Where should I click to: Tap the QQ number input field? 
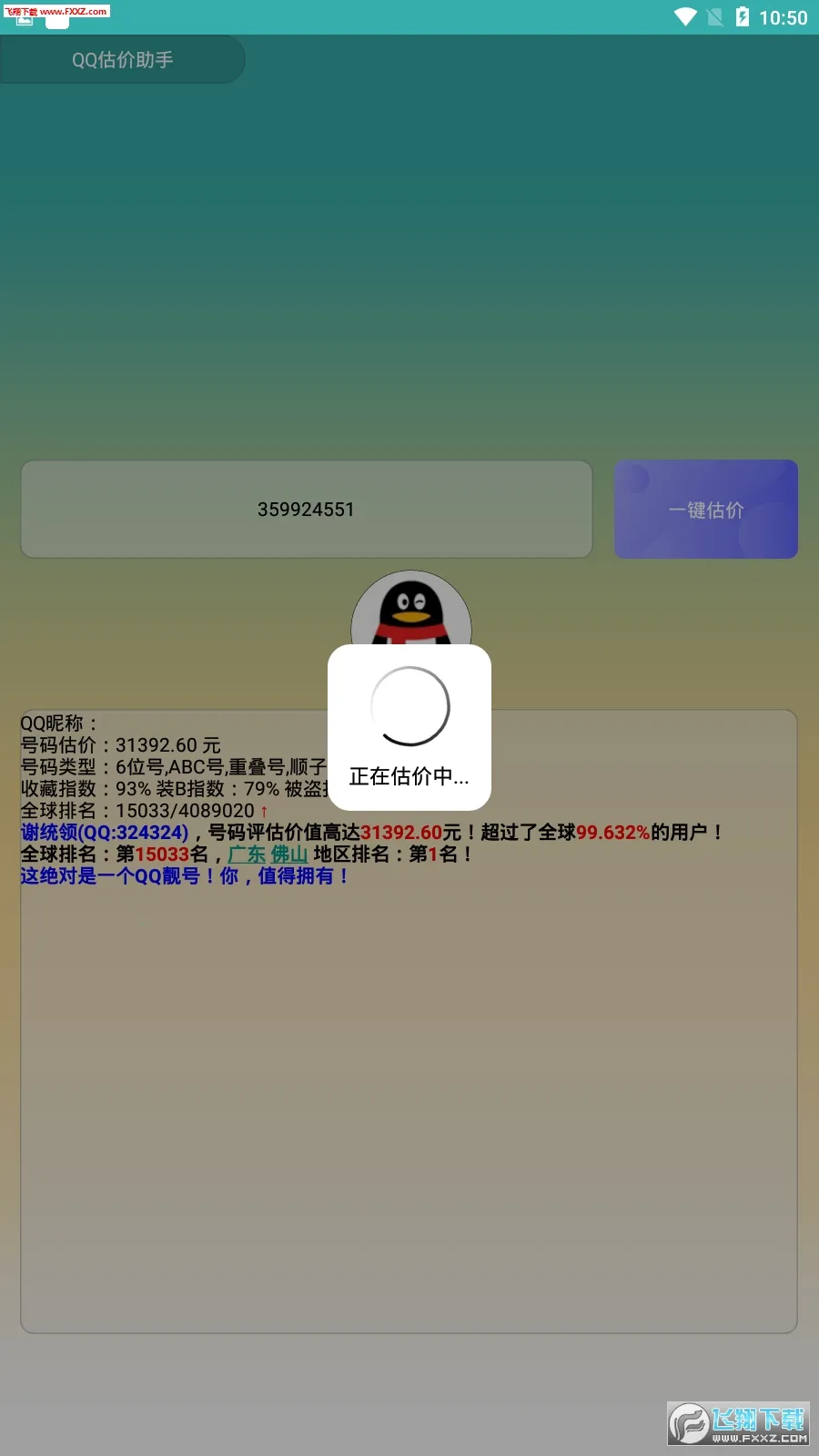[306, 510]
